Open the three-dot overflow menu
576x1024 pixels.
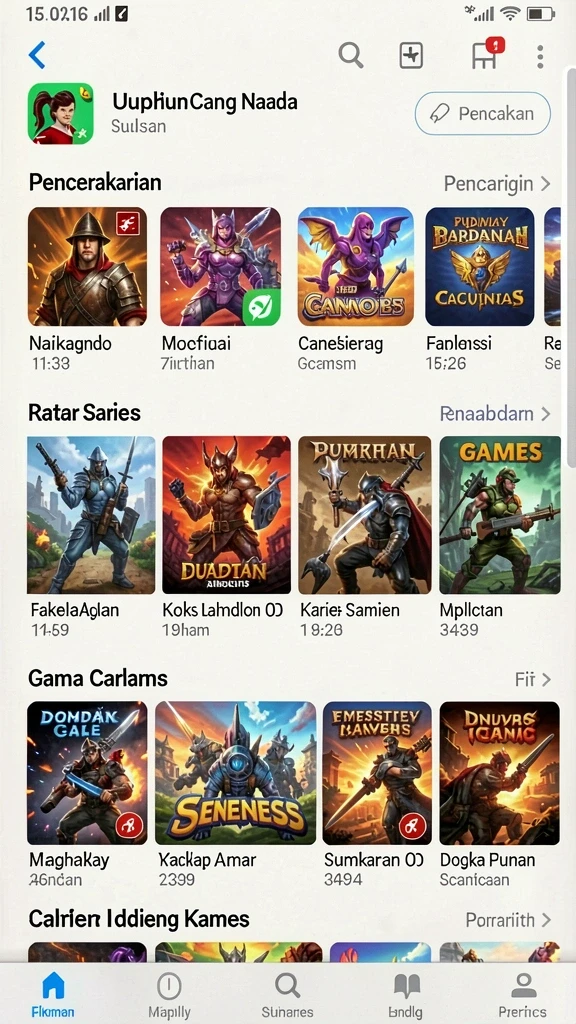[x=540, y=57]
